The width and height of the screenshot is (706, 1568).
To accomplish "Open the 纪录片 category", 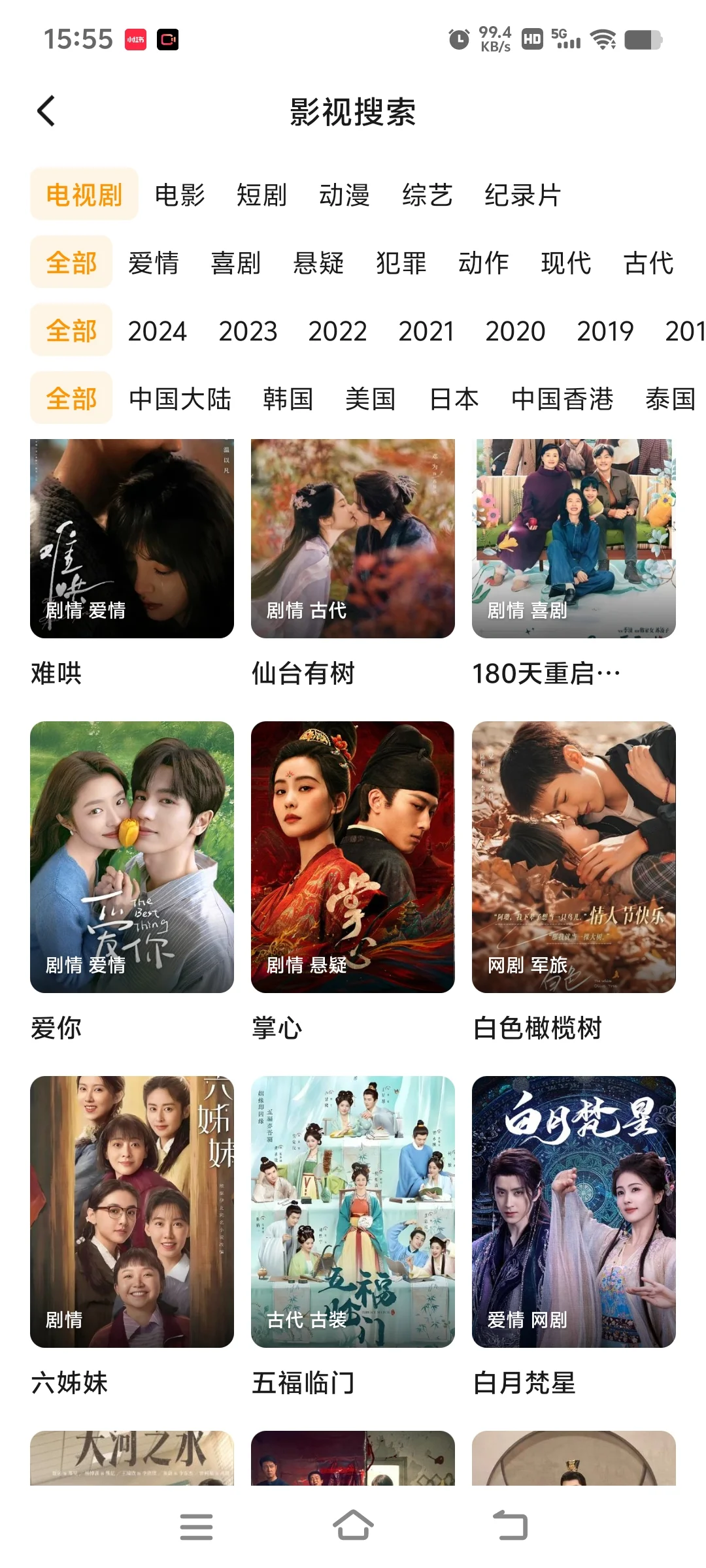I will pyautogui.click(x=522, y=195).
